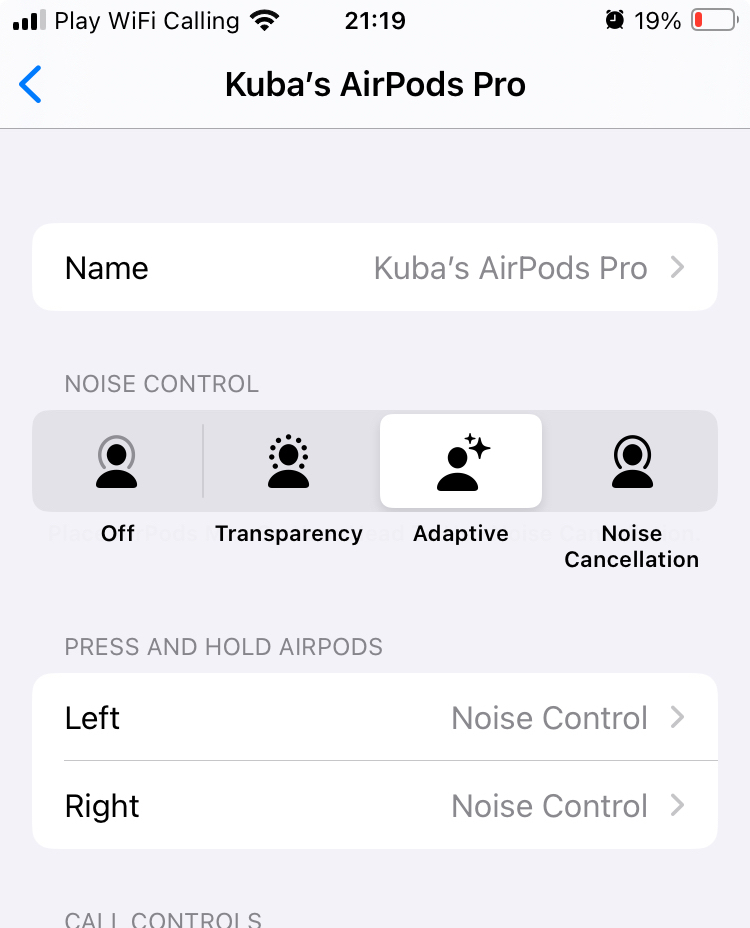This screenshot has height=928, width=750.
Task: Go back to the previous settings screen
Action: tap(31, 85)
